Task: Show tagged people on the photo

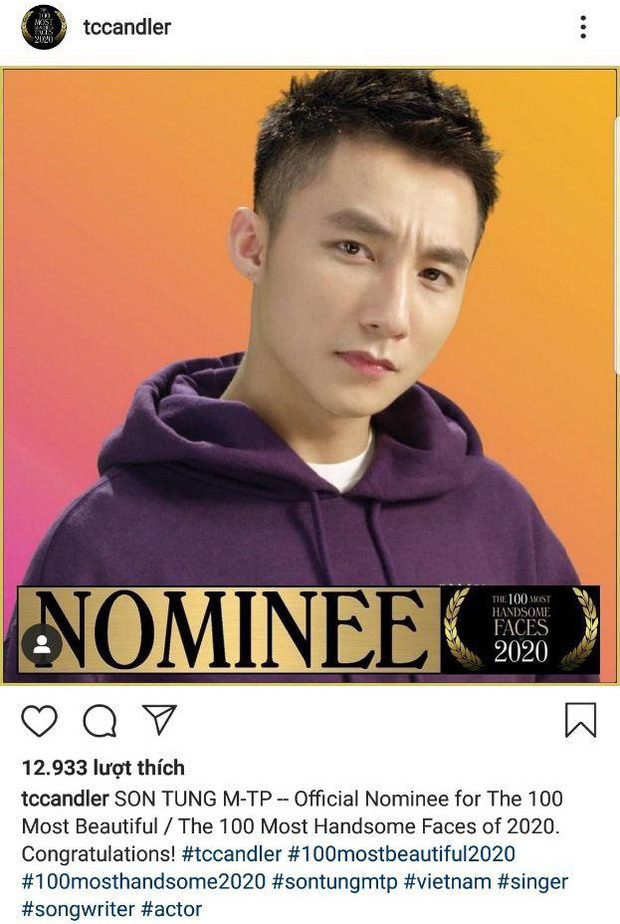Action: coord(42,645)
